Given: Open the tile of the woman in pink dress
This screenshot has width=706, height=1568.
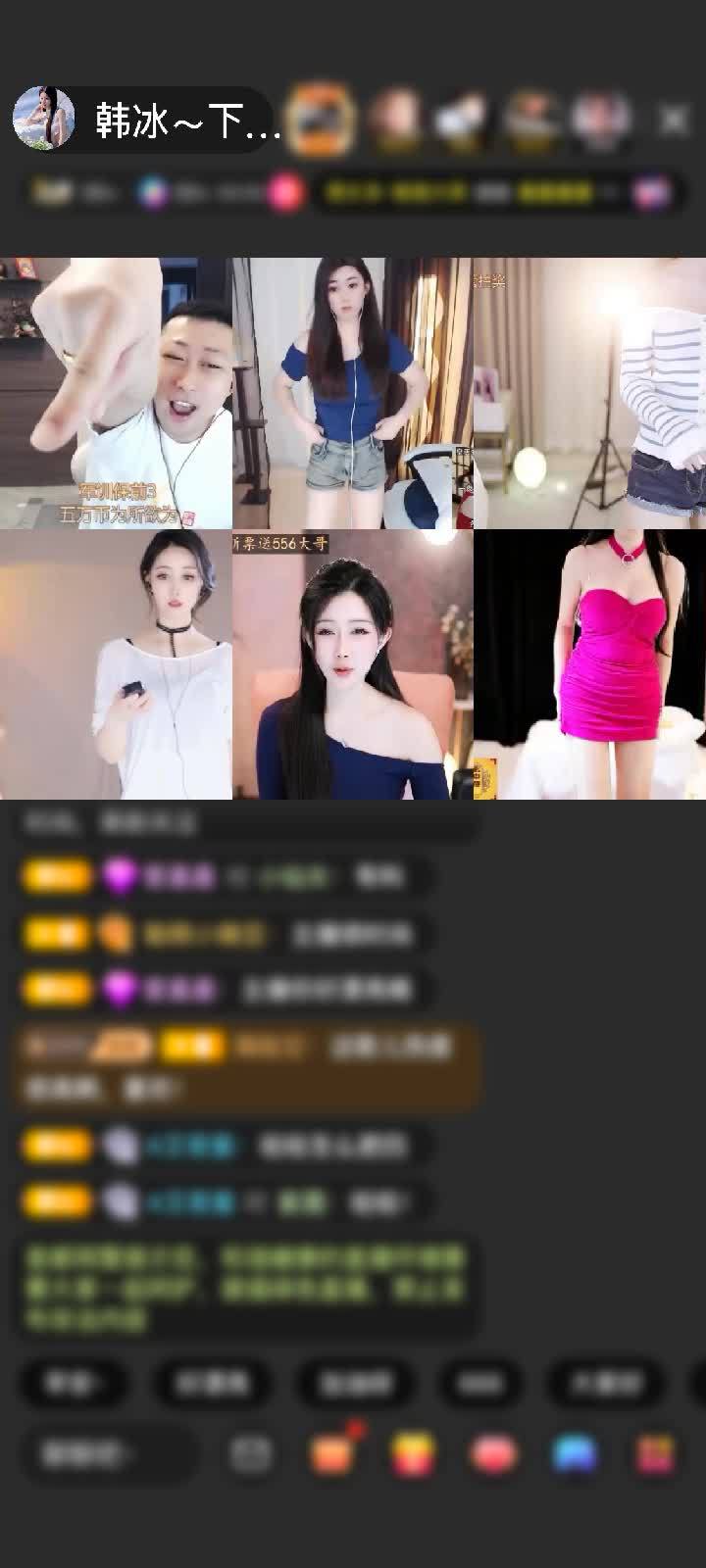Looking at the screenshot, I should [x=589, y=664].
